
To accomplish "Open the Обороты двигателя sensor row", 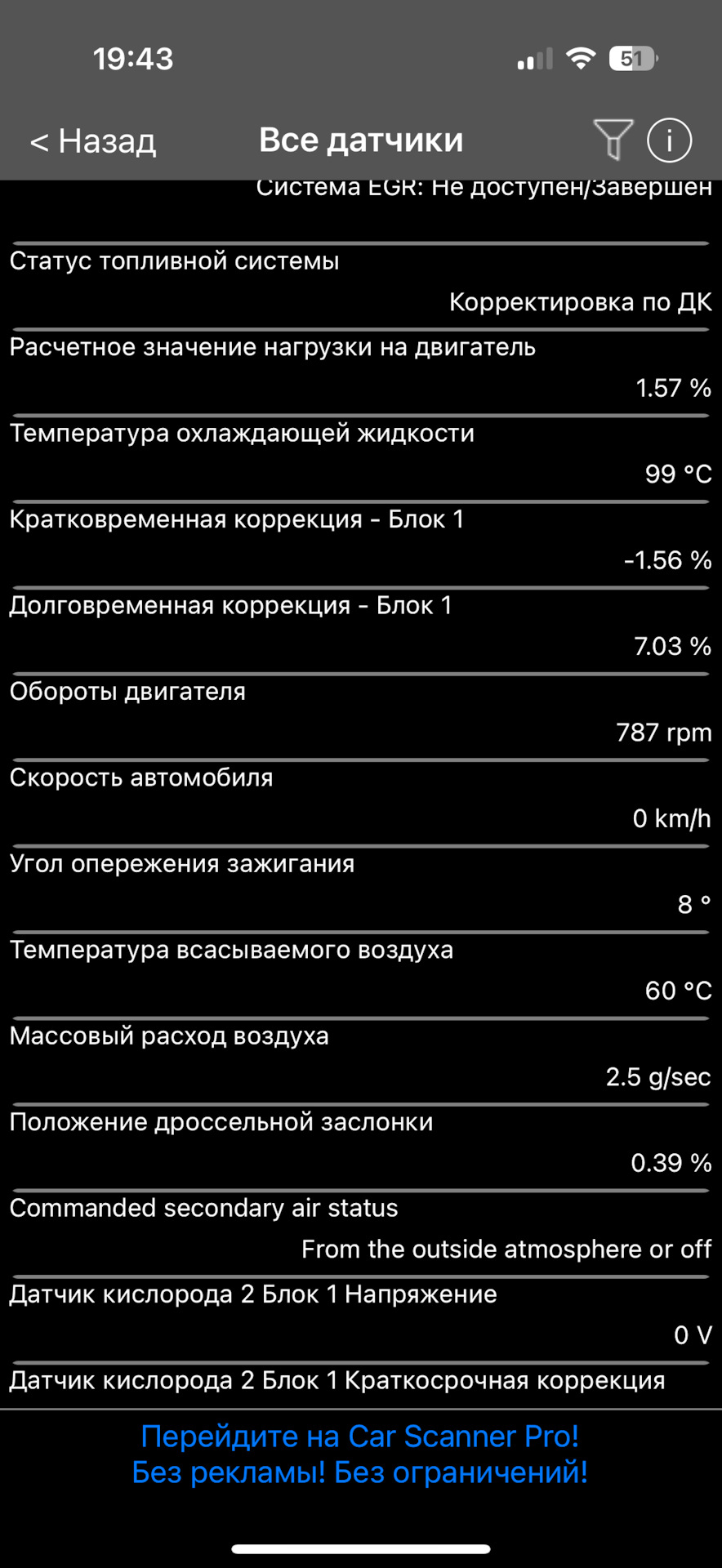I will pos(360,712).
